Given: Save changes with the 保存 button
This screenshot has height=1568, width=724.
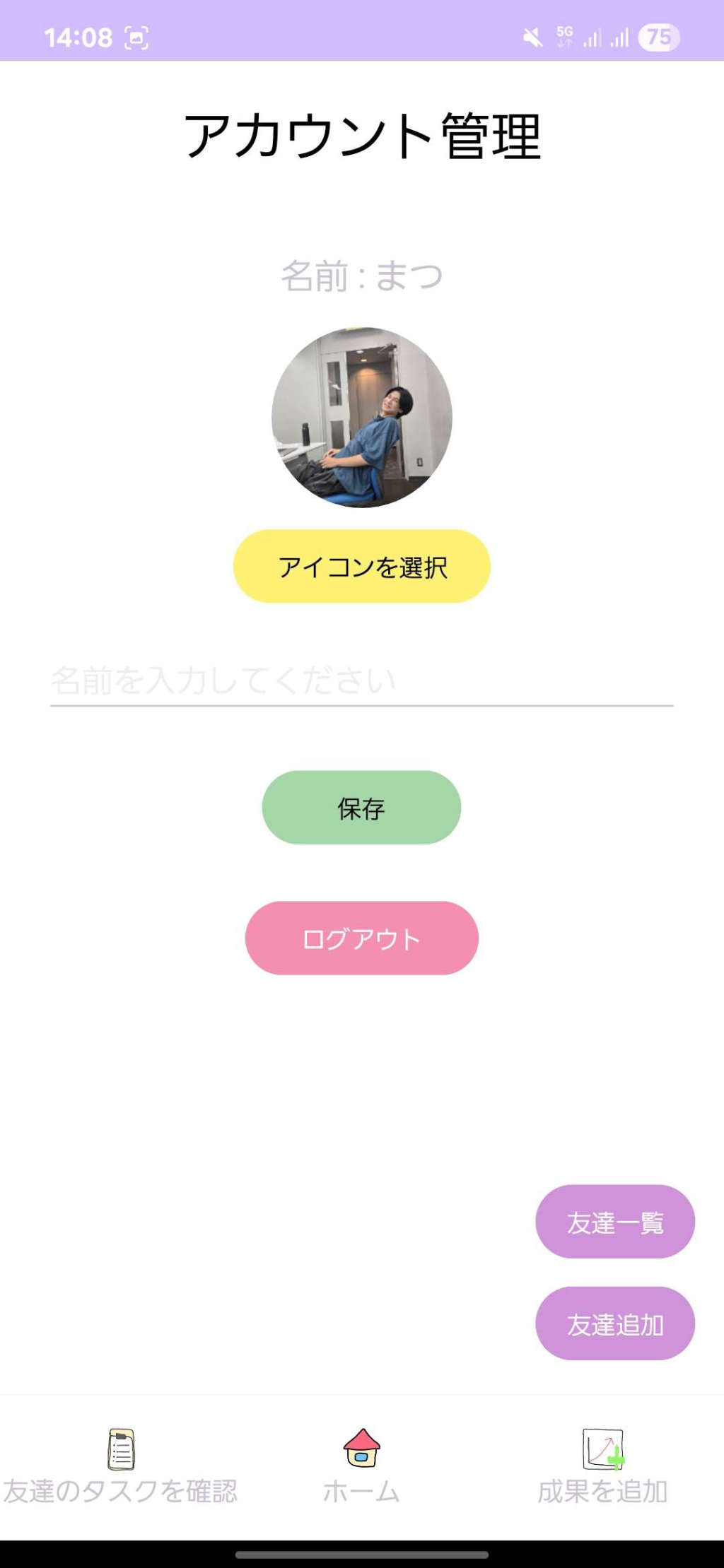Looking at the screenshot, I should tap(361, 808).
